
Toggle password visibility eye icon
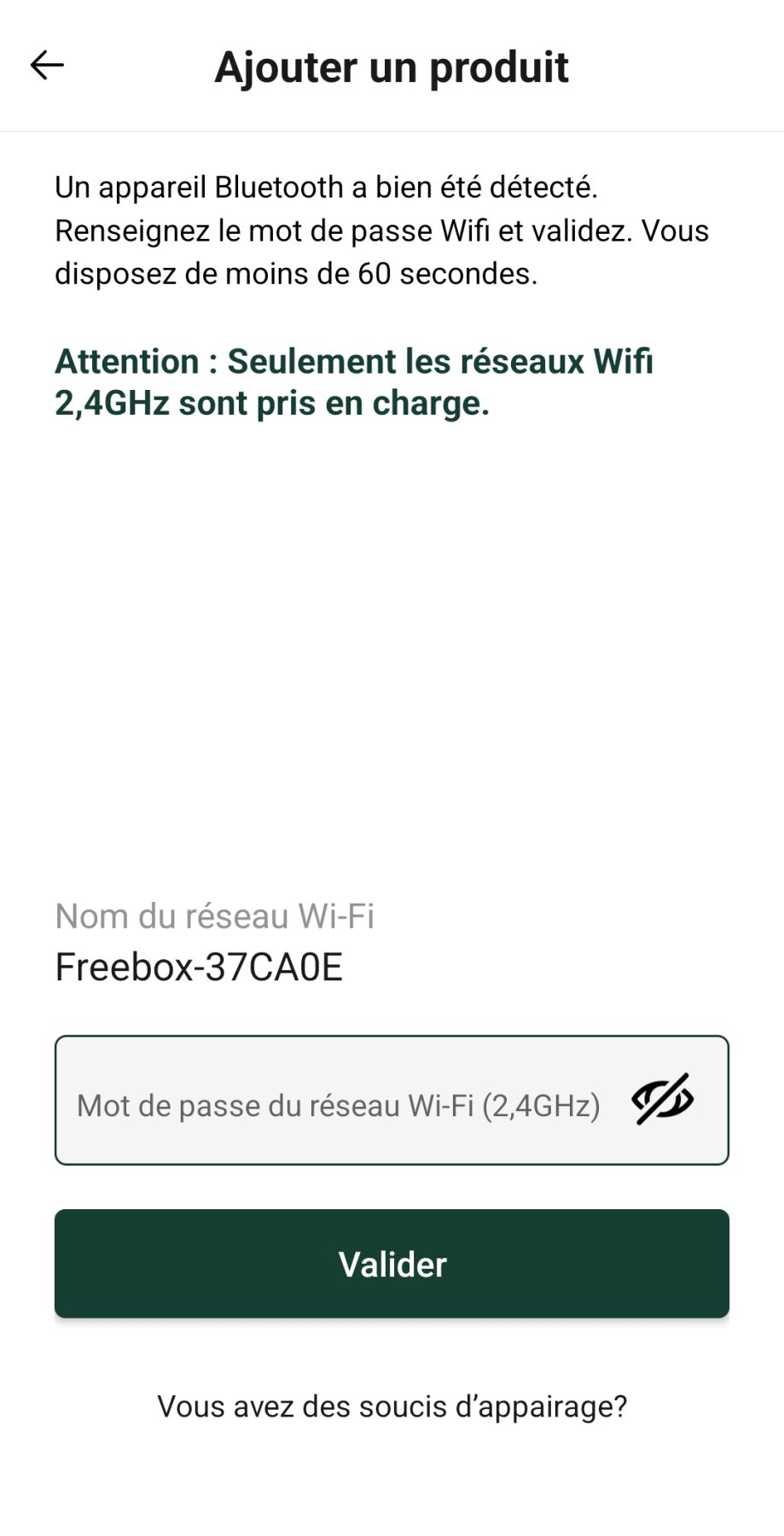point(663,1100)
